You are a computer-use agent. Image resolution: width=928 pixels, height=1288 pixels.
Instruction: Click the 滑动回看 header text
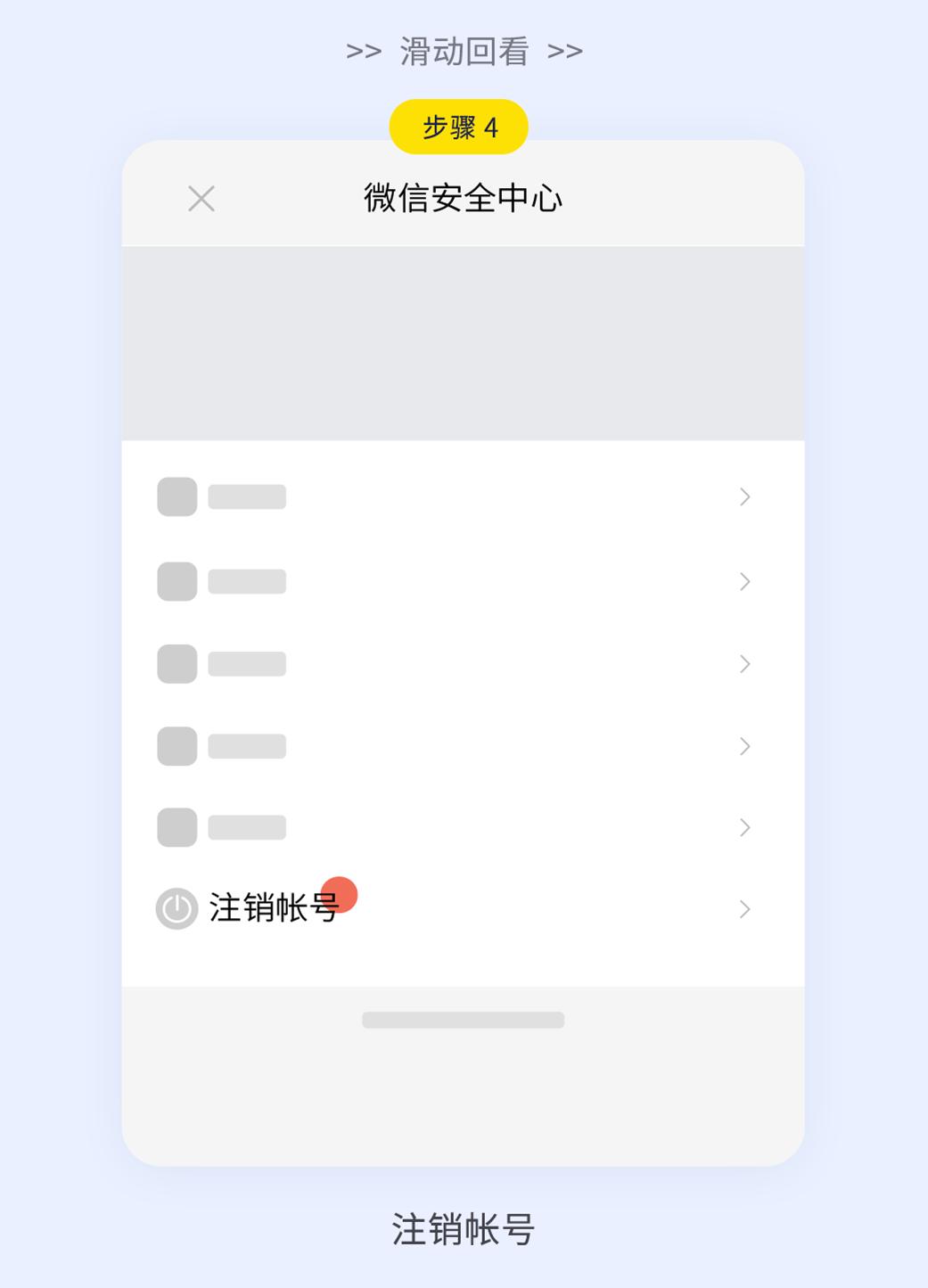464,51
